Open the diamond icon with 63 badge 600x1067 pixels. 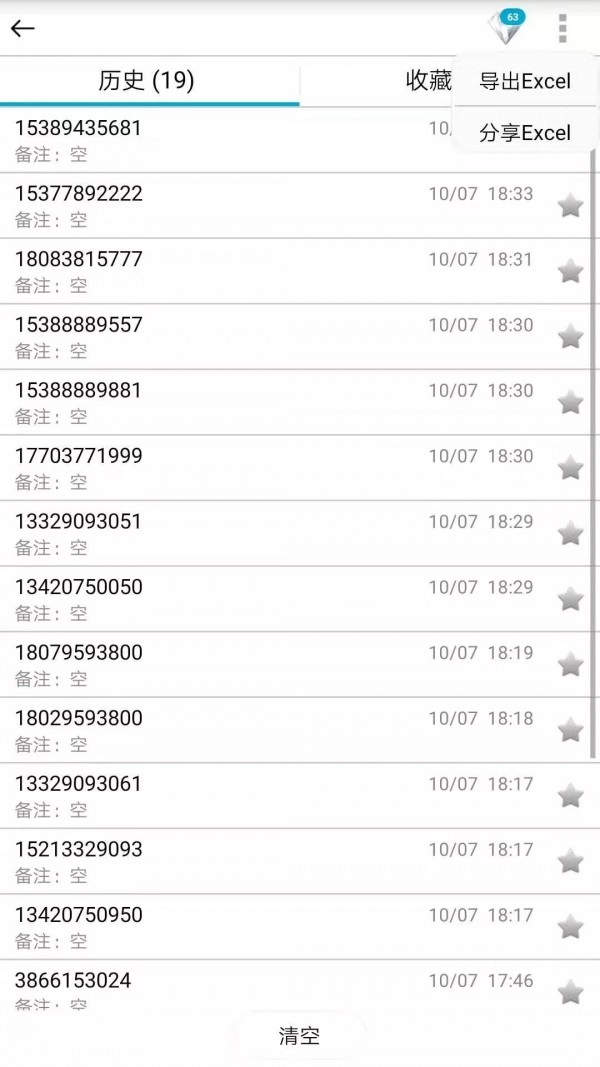506,28
